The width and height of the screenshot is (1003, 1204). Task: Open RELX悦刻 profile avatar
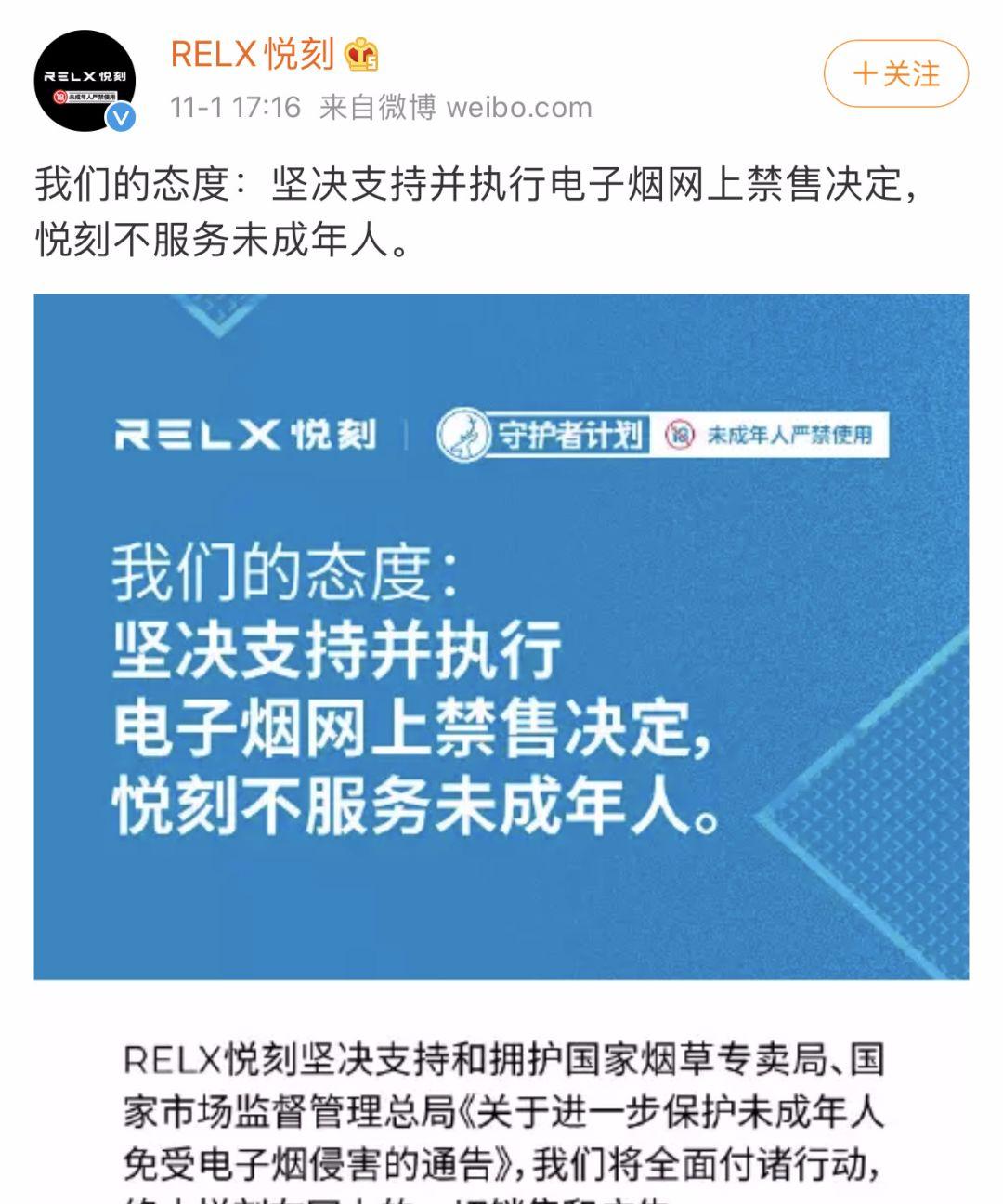[x=85, y=81]
